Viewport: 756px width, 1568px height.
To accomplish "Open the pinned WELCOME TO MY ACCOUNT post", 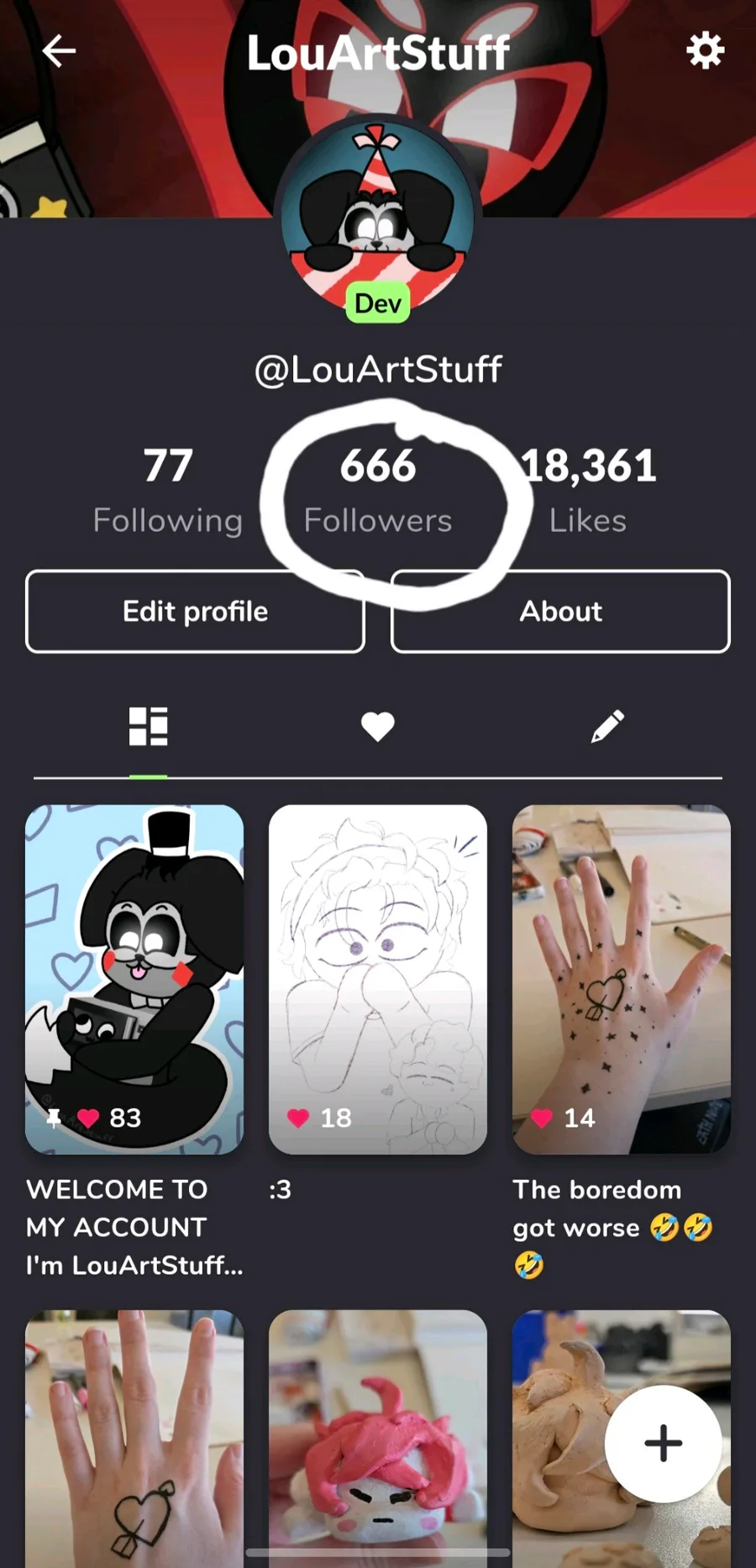I will [134, 979].
